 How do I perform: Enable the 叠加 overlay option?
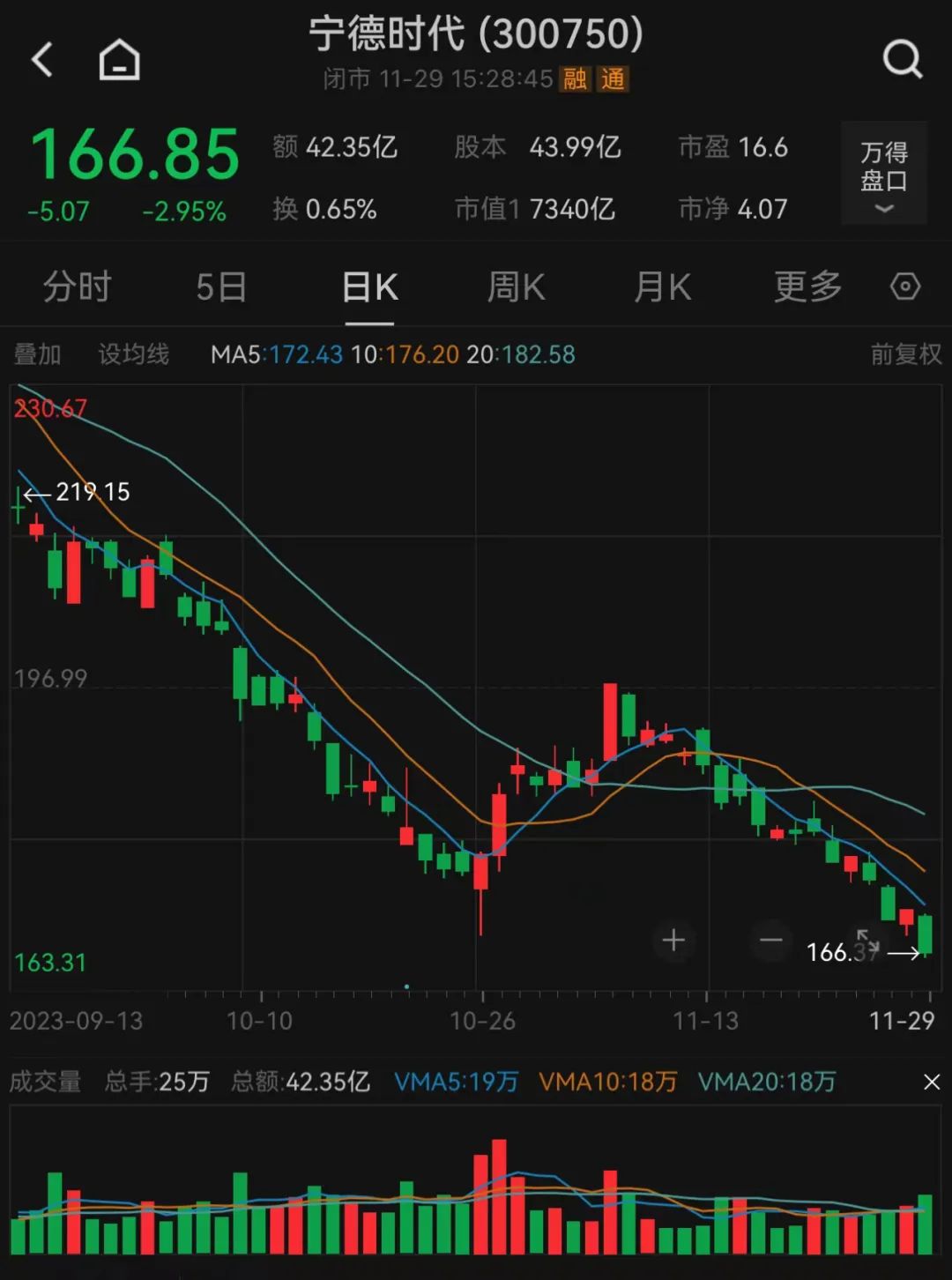pos(37,353)
